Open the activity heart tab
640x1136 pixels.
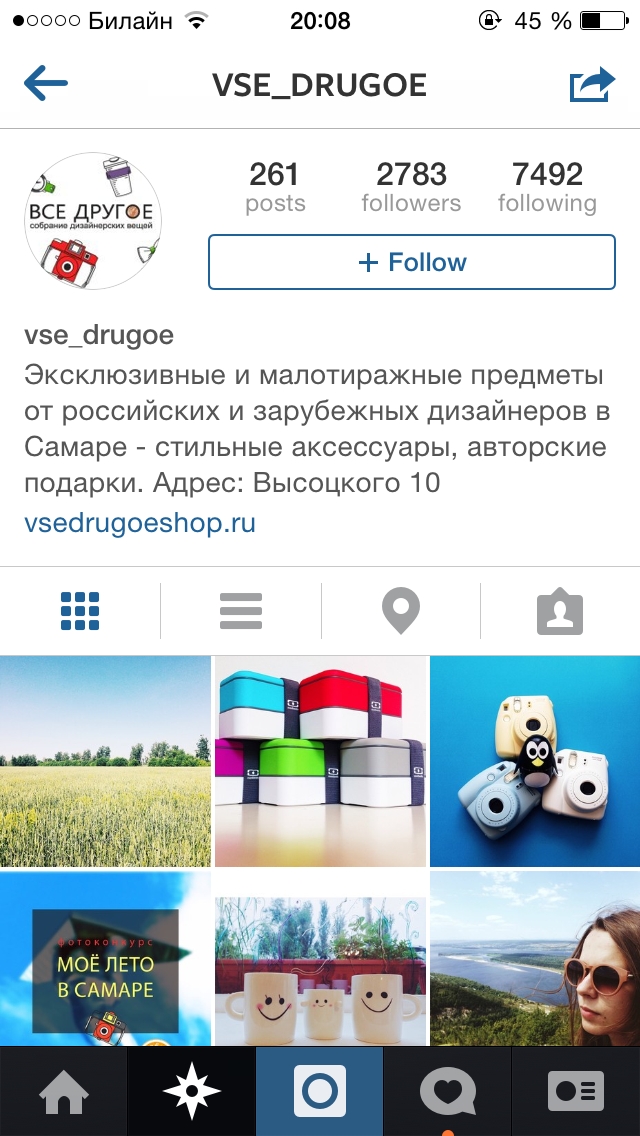(447, 1091)
